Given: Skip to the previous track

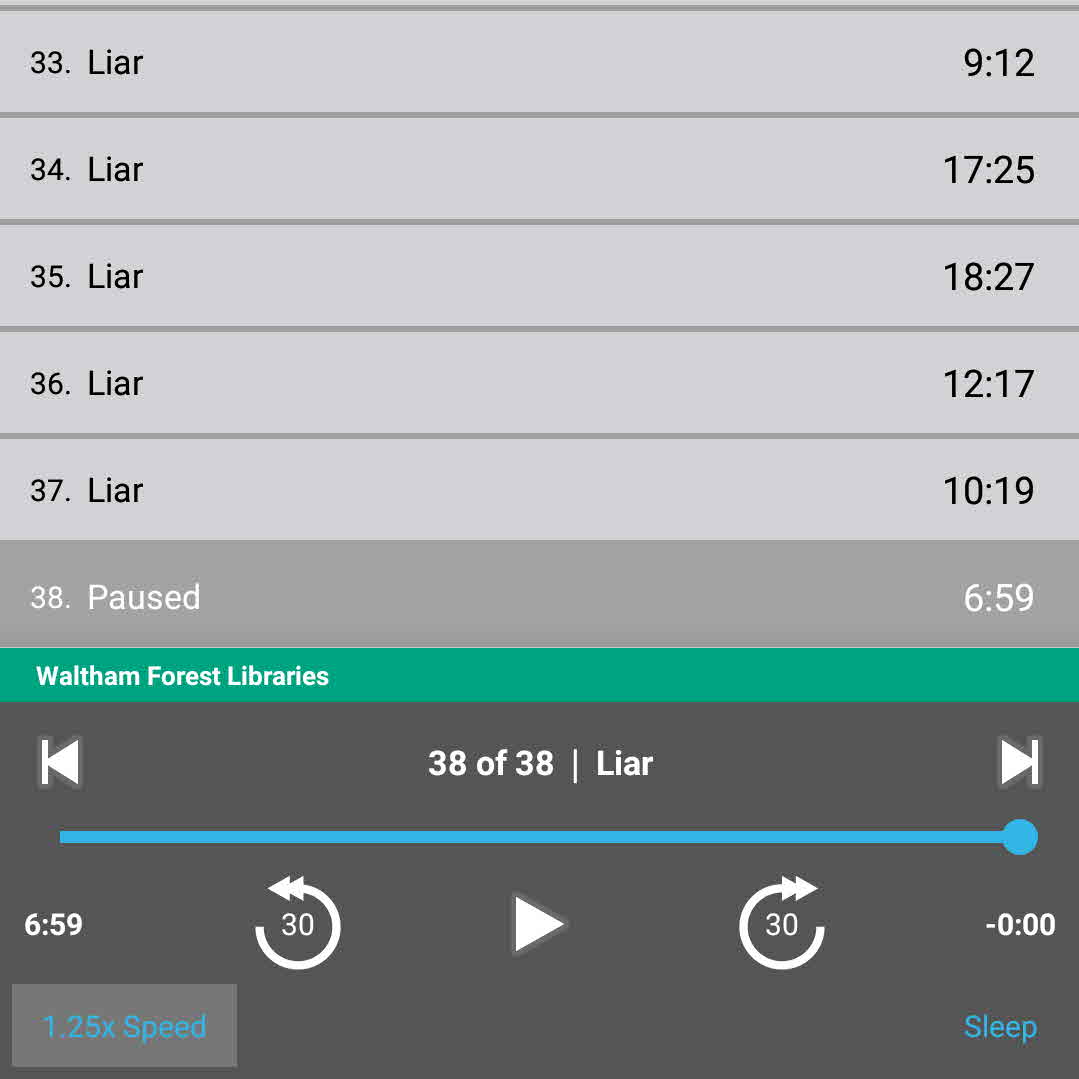Looking at the screenshot, I should 60,763.
